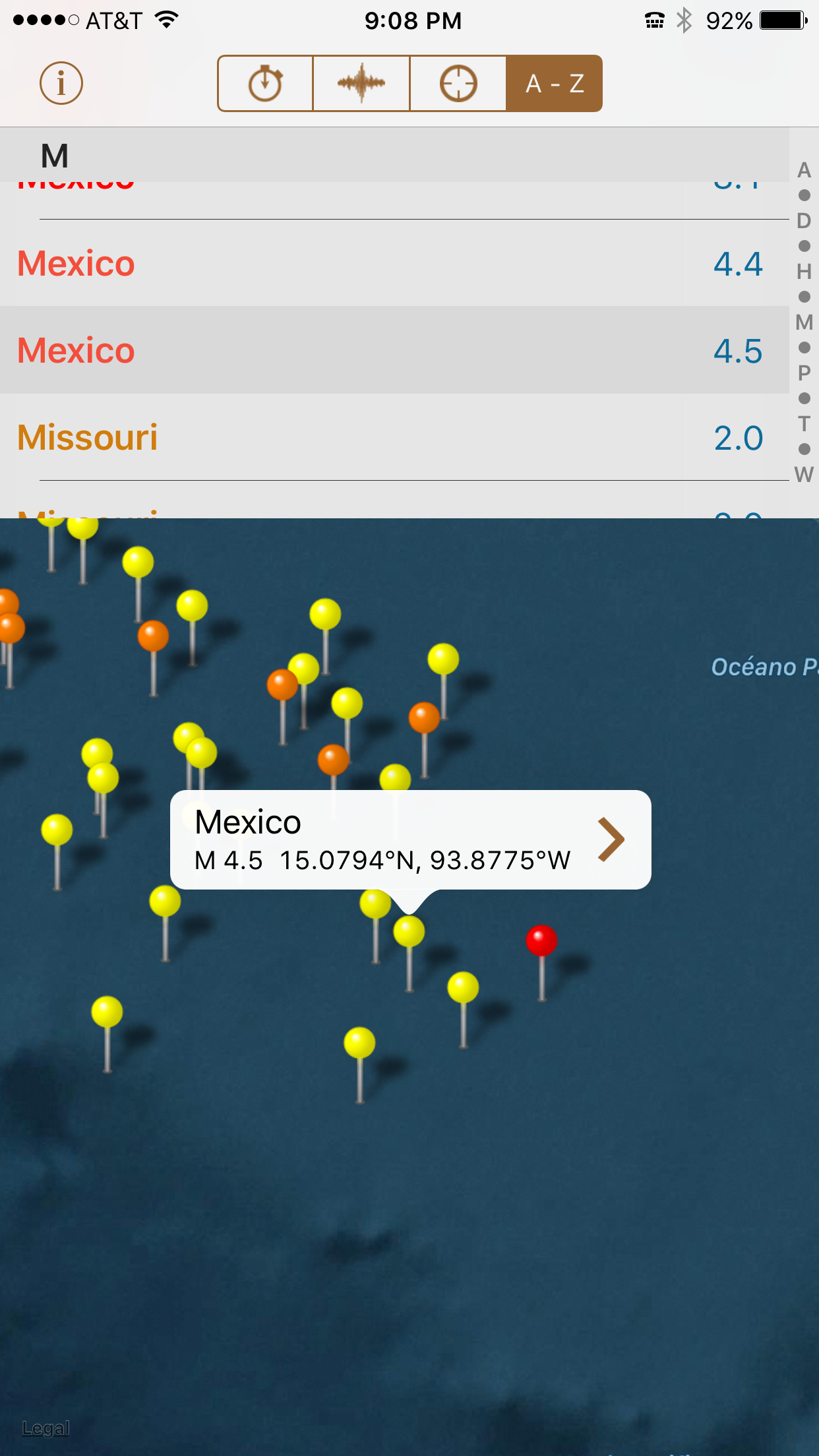Viewport: 819px width, 1456px height.
Task: Select the red pin on the map
Action: (x=541, y=941)
